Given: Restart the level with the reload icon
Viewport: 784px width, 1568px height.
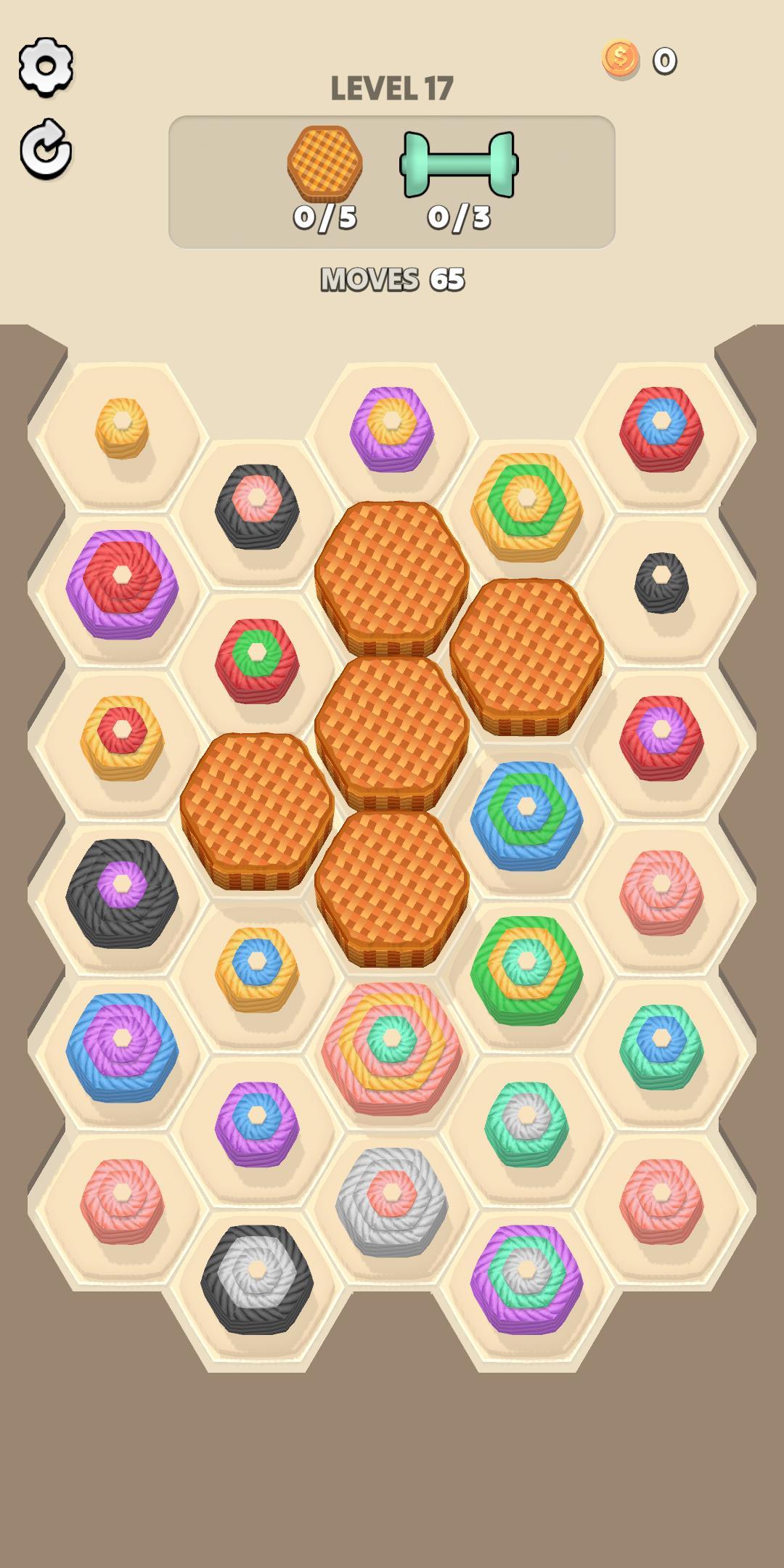Looking at the screenshot, I should [46, 150].
